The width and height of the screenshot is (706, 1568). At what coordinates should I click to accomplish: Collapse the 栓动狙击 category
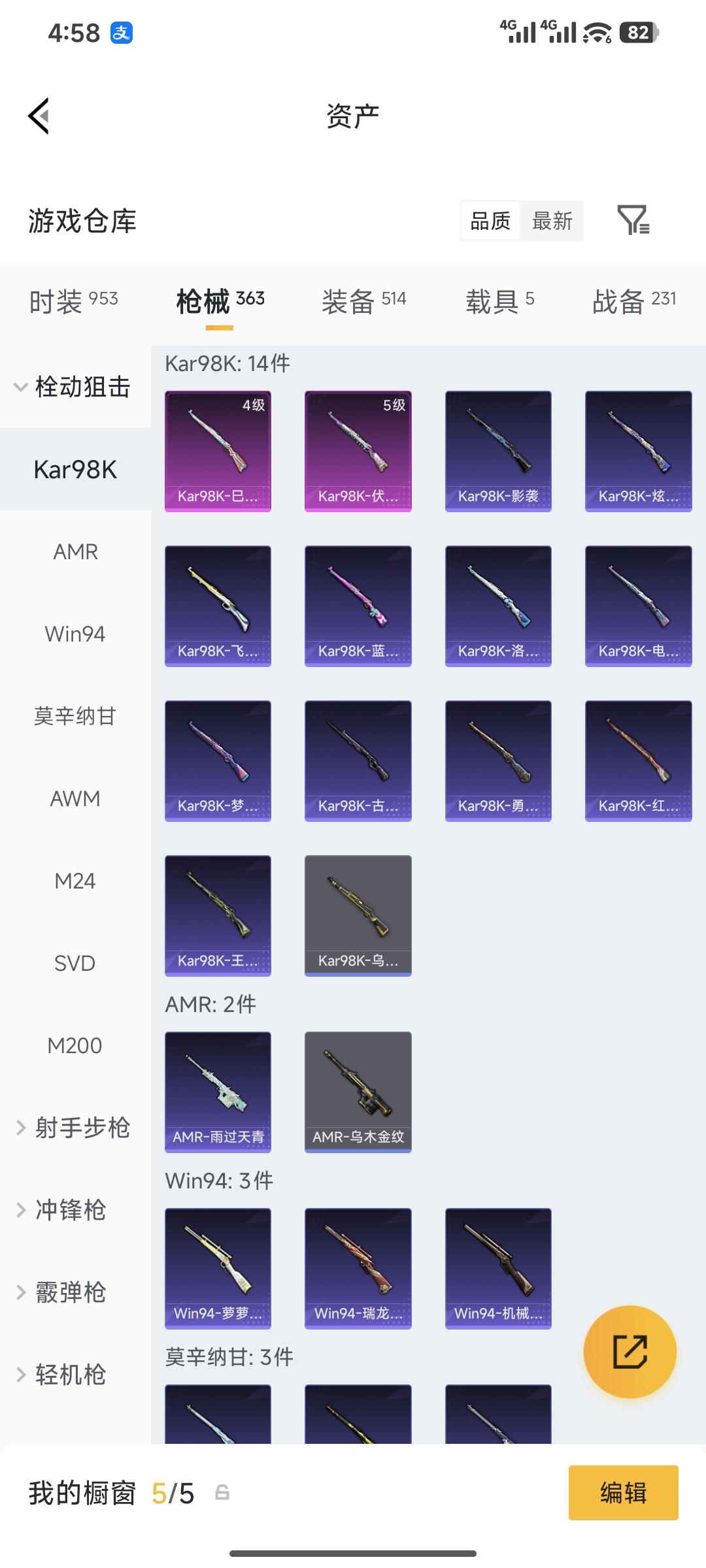pyautogui.click(x=73, y=387)
